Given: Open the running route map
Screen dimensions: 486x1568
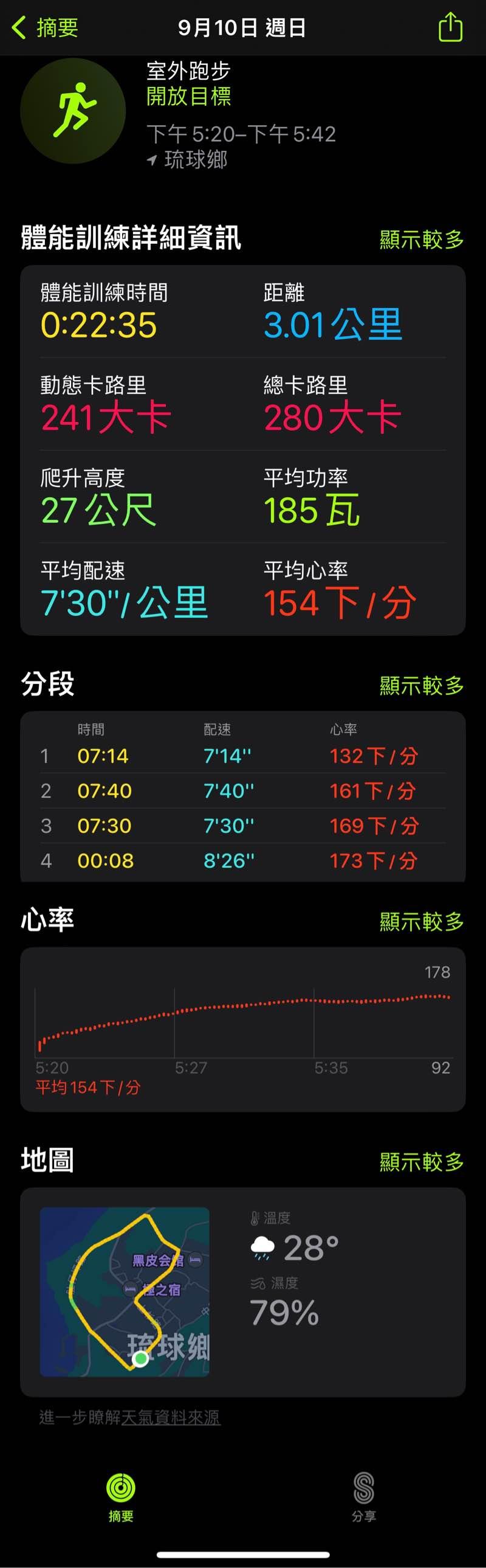Looking at the screenshot, I should (125, 1291).
